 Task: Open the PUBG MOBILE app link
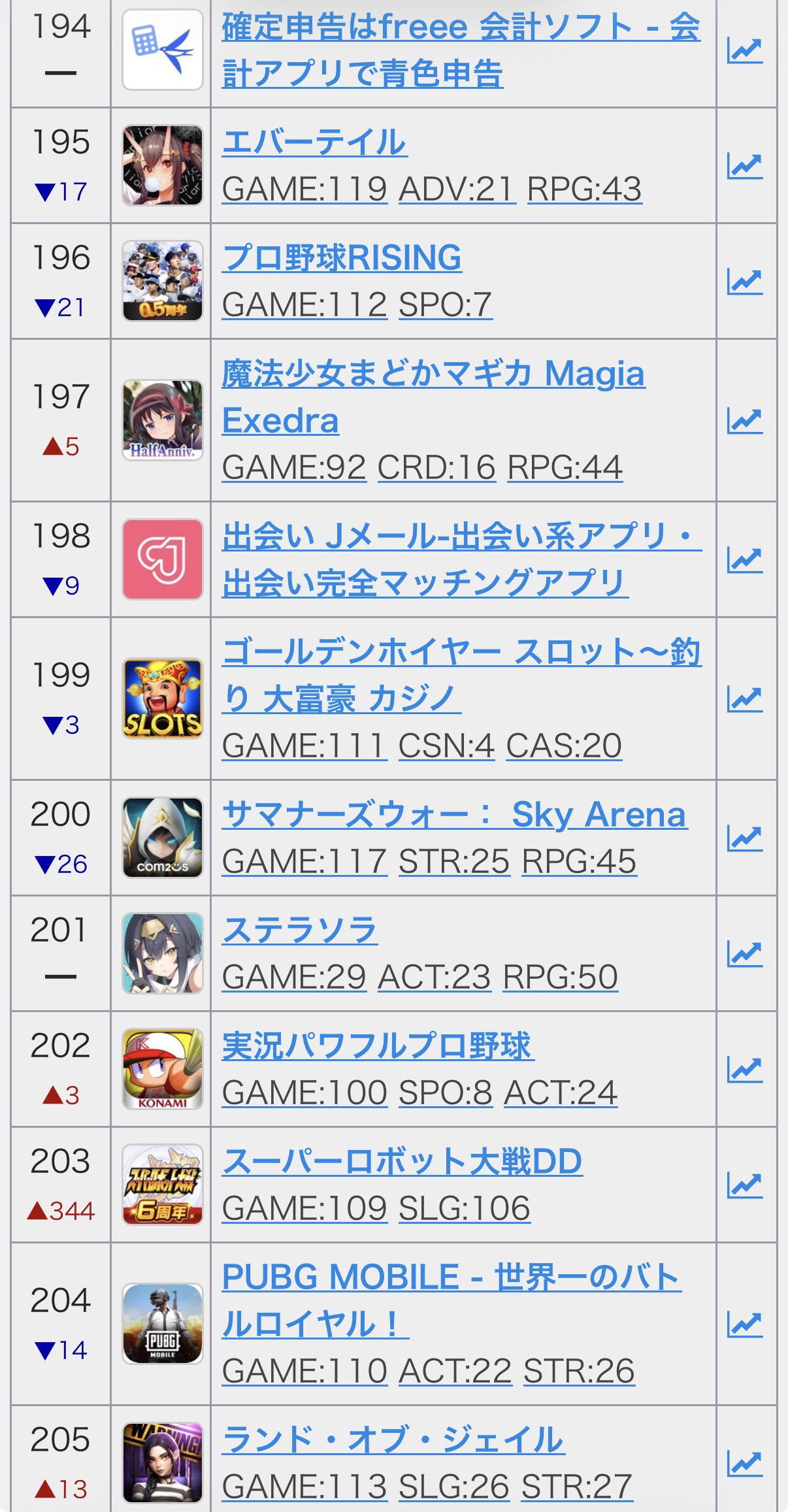[x=451, y=1300]
